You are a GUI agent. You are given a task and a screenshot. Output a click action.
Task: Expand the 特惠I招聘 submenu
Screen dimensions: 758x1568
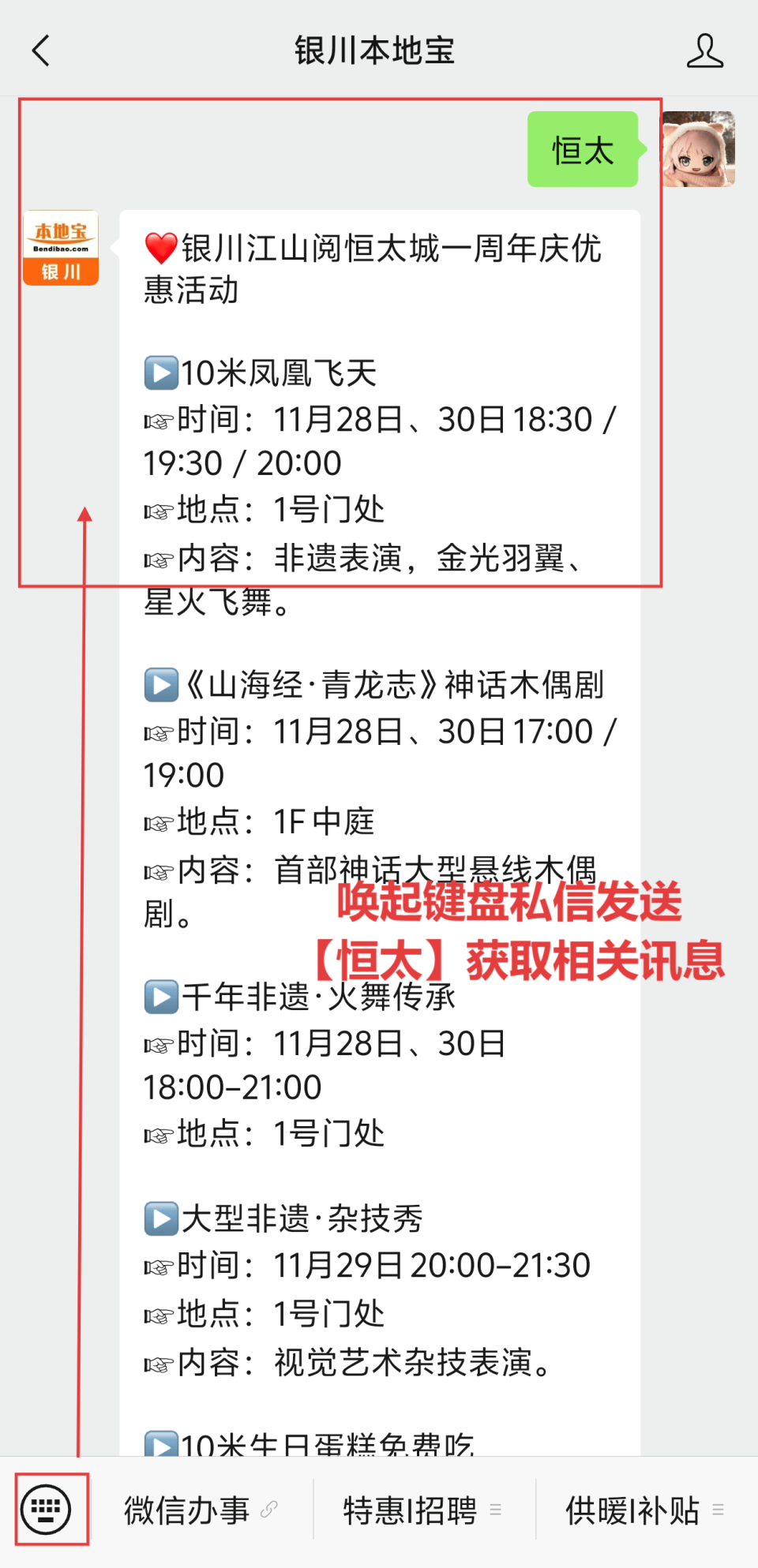coord(496,1509)
